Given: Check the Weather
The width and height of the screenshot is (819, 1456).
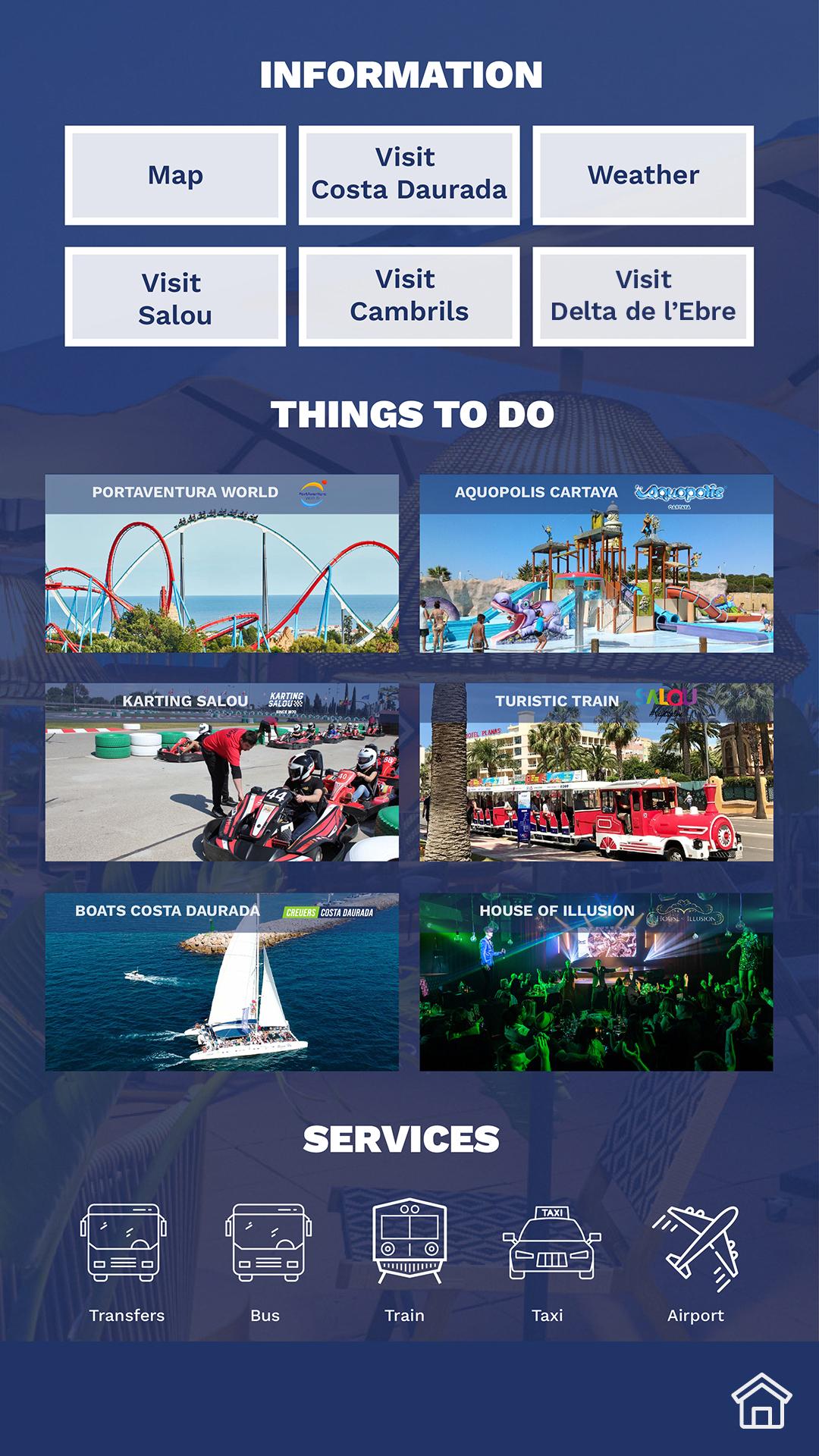Looking at the screenshot, I should coord(643,175).
